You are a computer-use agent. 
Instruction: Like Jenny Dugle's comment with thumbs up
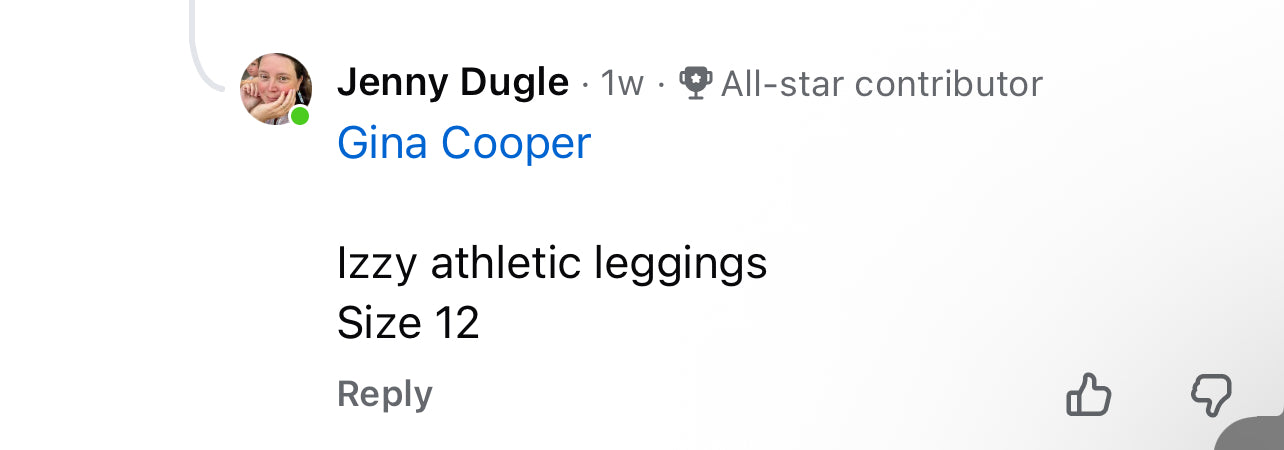click(x=1089, y=395)
